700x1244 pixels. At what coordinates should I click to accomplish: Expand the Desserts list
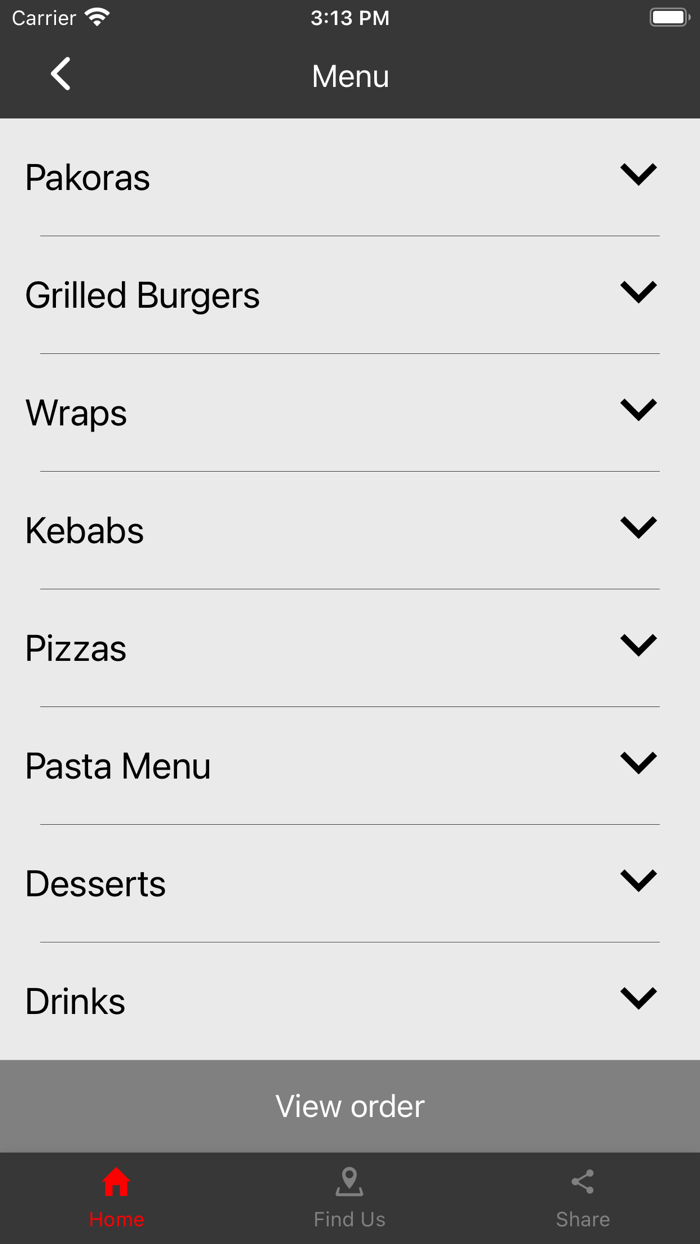click(638, 881)
